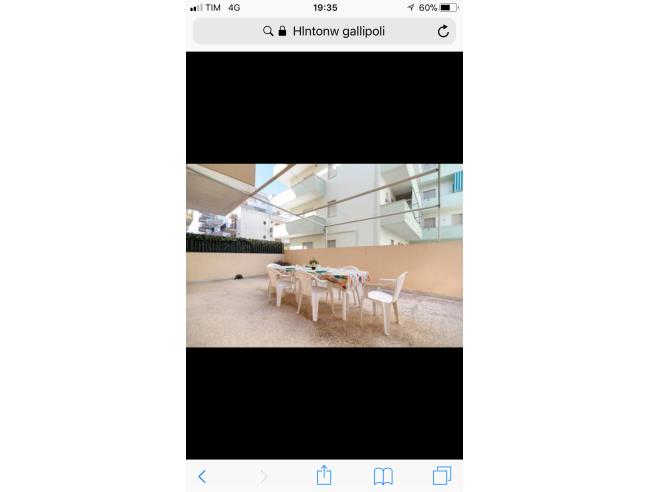The height and width of the screenshot is (492, 648).
Task: Go back to the previous page
Action: [202, 476]
